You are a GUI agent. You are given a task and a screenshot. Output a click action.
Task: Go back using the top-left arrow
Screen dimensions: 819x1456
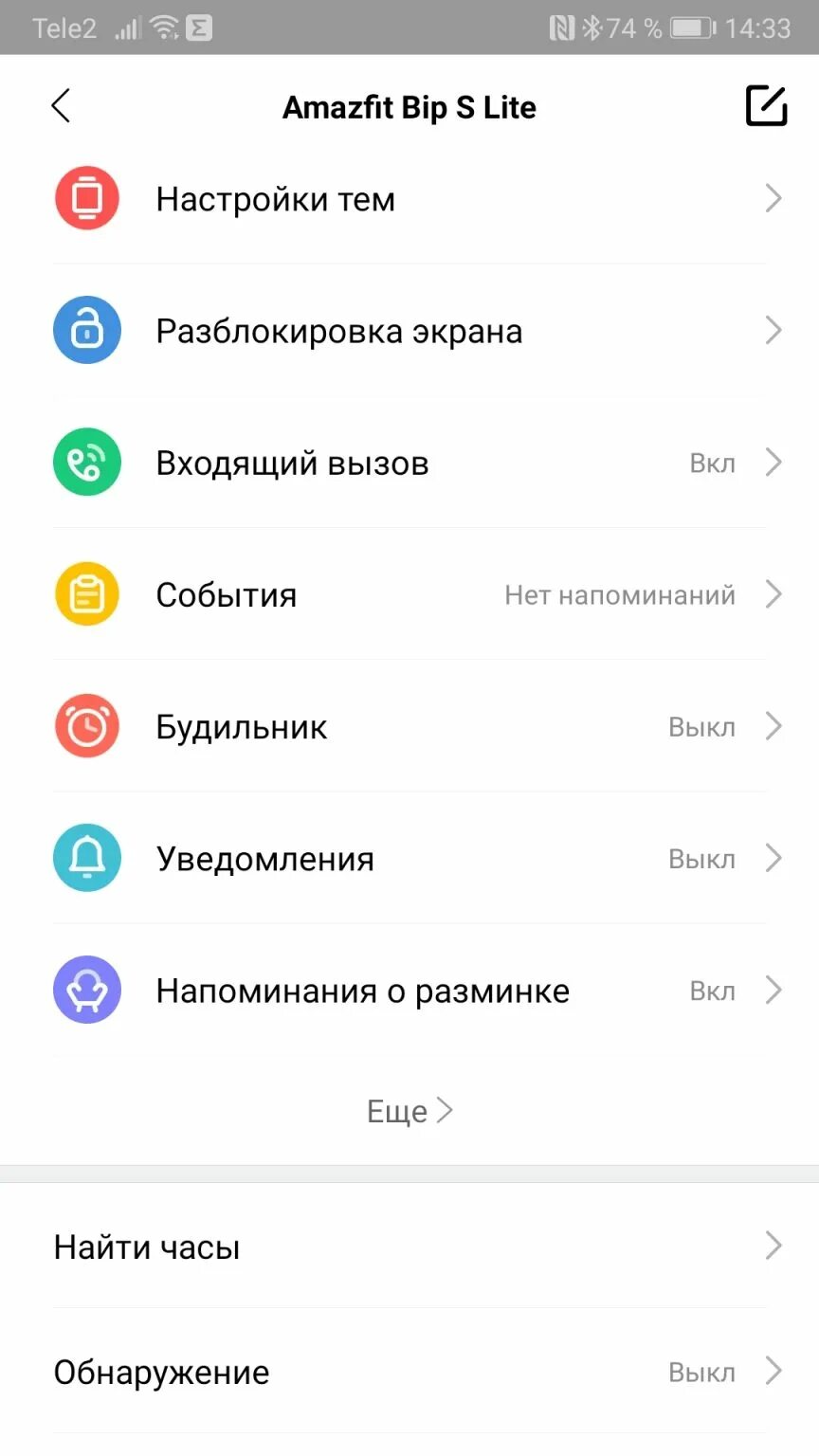(x=62, y=106)
